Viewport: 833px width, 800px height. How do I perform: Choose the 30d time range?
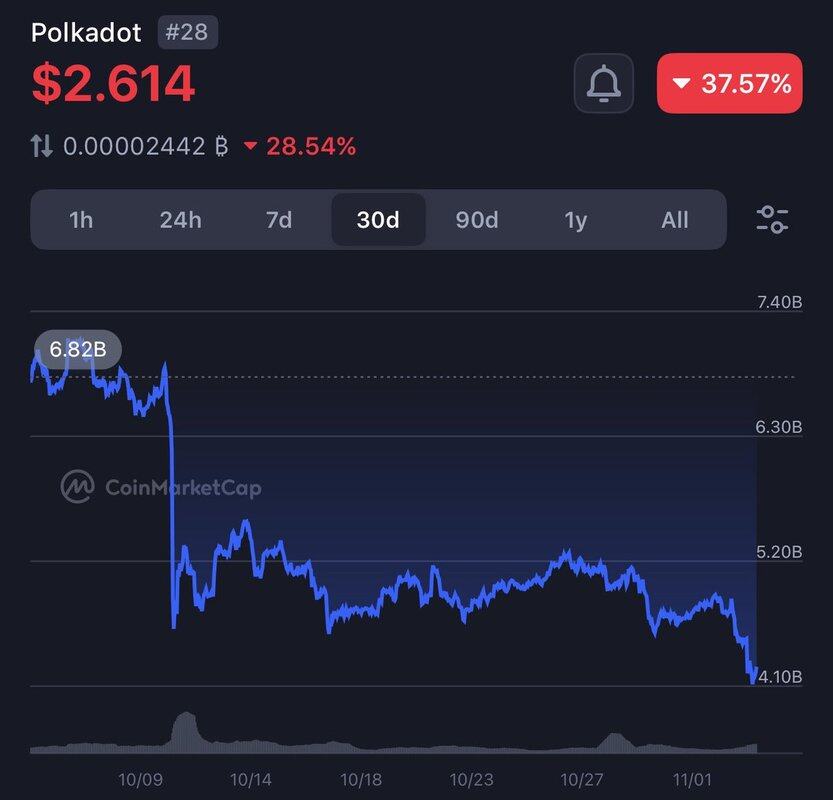point(378,219)
